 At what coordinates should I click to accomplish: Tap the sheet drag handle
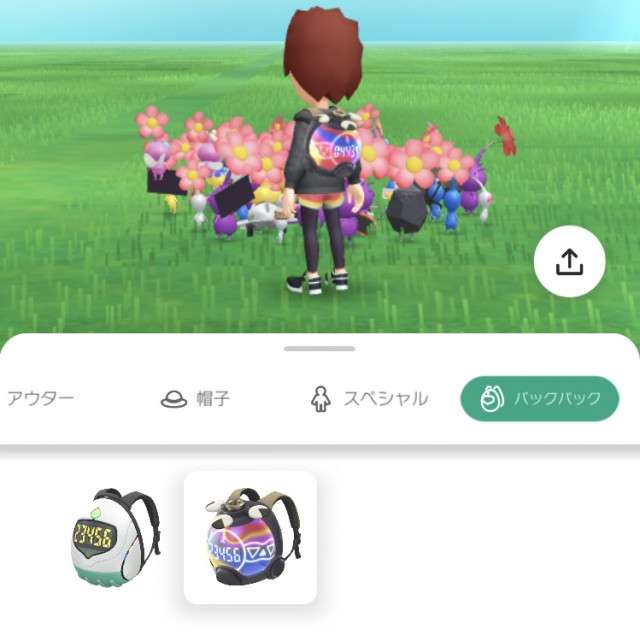pyautogui.click(x=319, y=349)
